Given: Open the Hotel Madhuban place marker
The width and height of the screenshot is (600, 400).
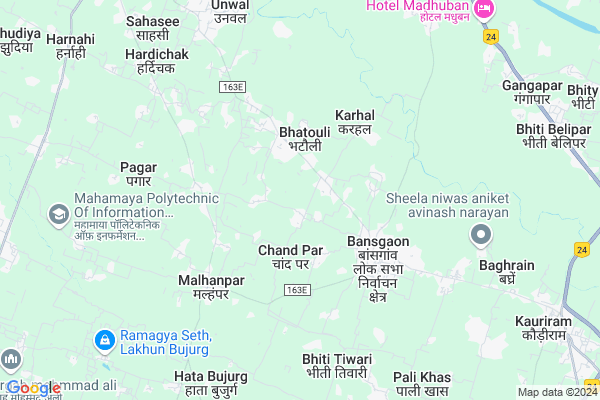Looking at the screenshot, I should pos(484,10).
